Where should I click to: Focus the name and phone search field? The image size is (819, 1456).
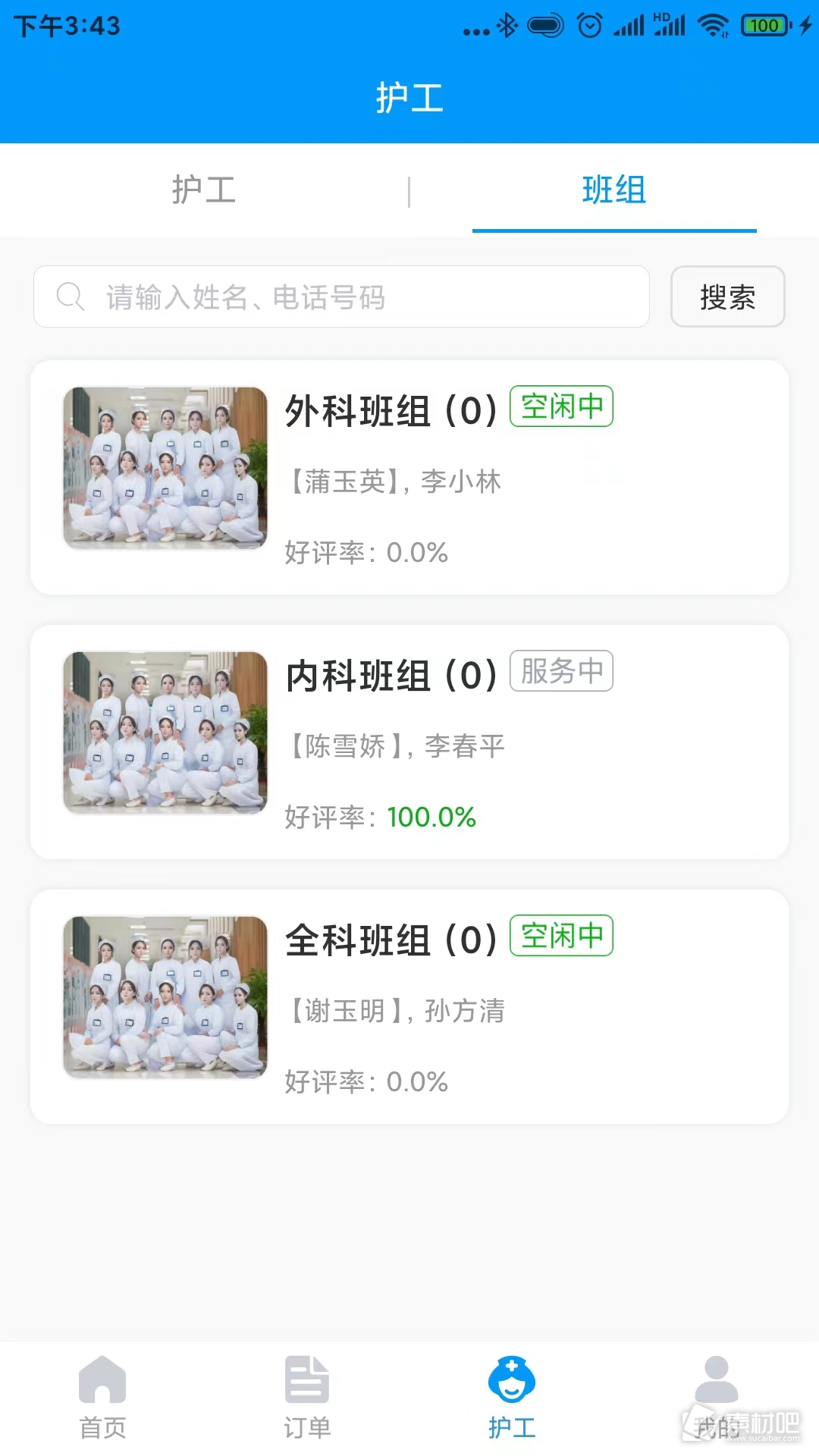[341, 297]
